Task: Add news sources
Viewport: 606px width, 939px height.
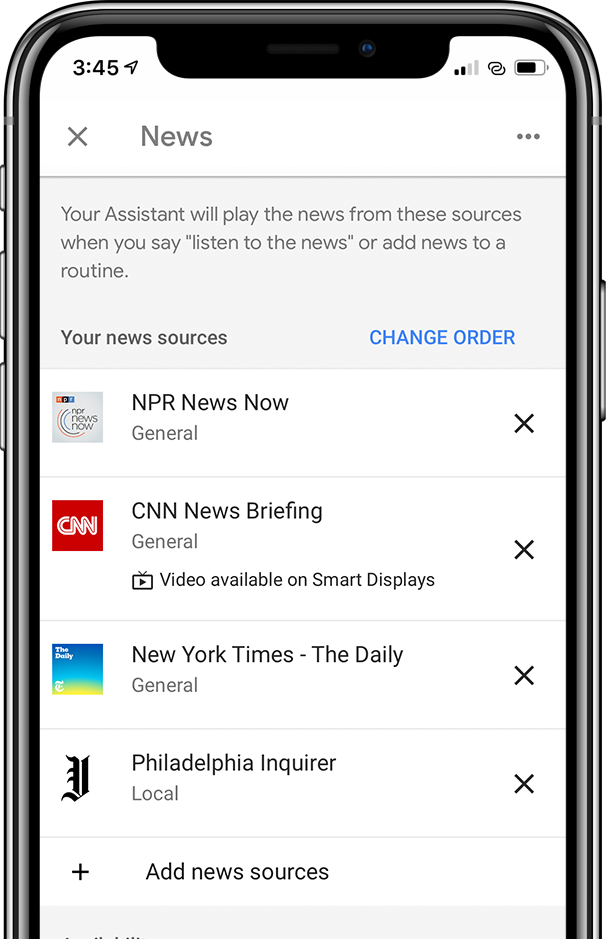Action: pyautogui.click(x=237, y=872)
